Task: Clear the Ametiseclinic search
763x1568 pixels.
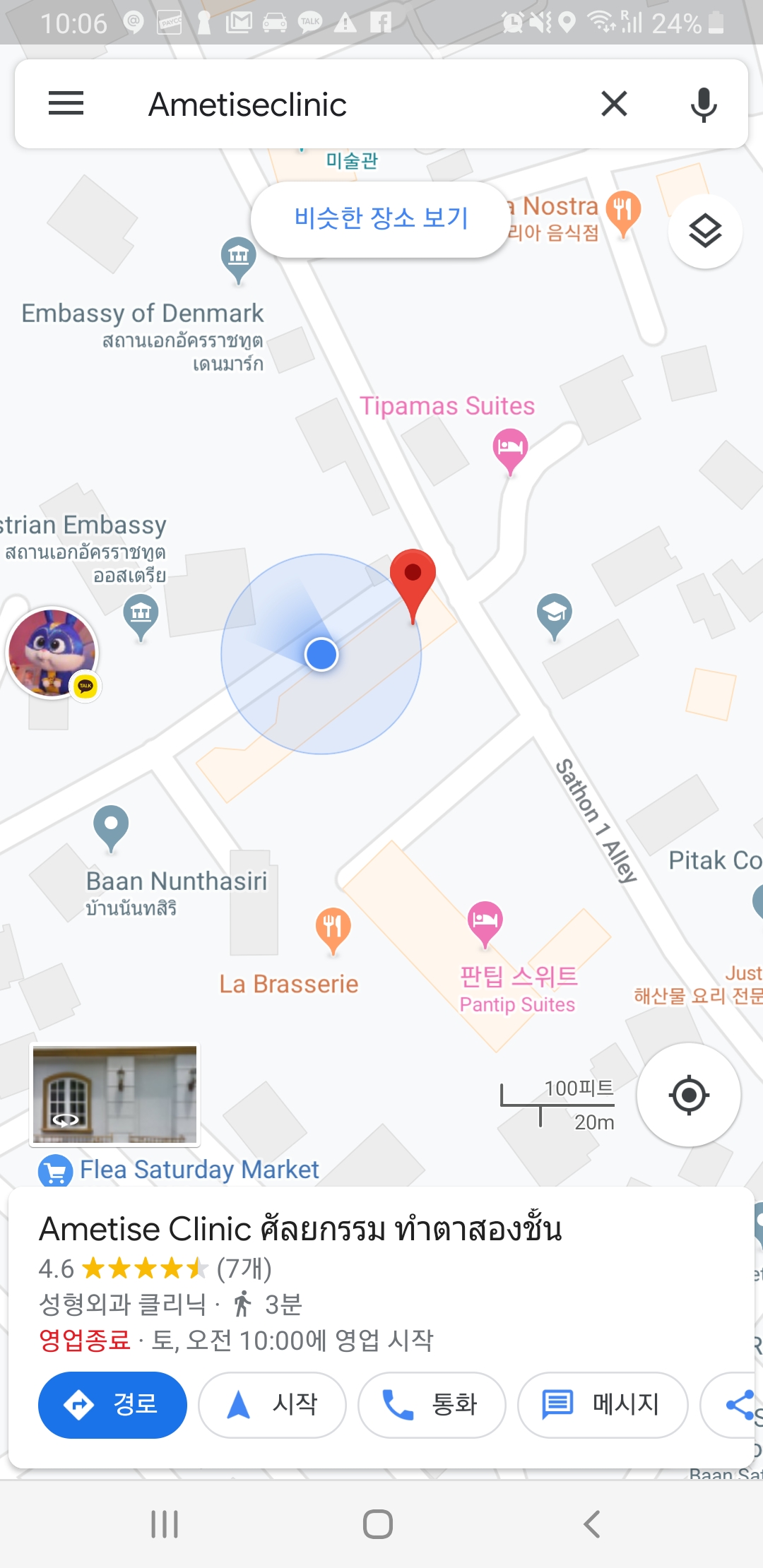Action: [x=614, y=104]
